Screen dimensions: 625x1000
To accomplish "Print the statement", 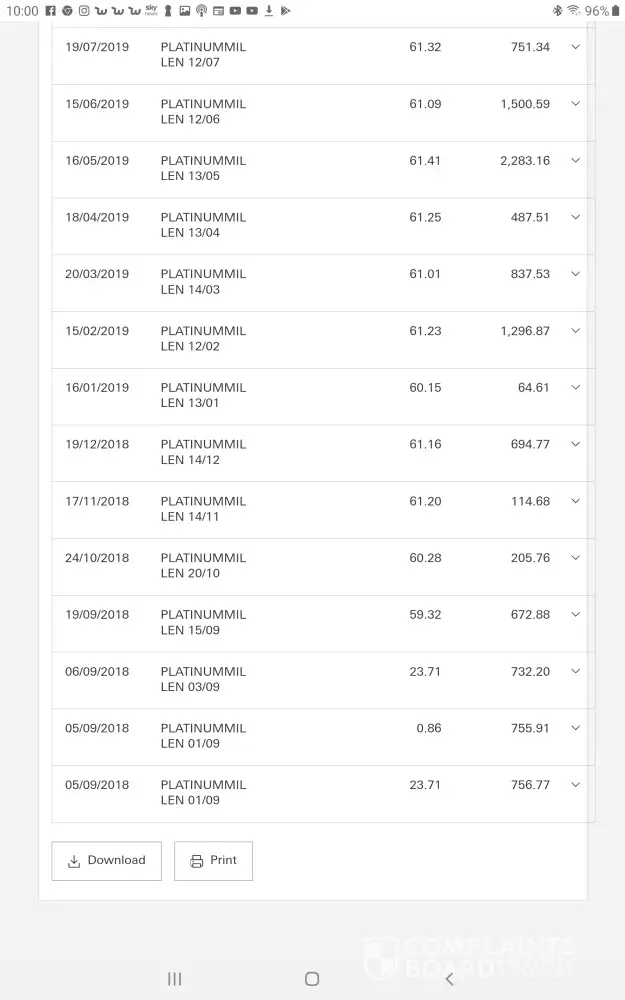I will [x=213, y=861].
